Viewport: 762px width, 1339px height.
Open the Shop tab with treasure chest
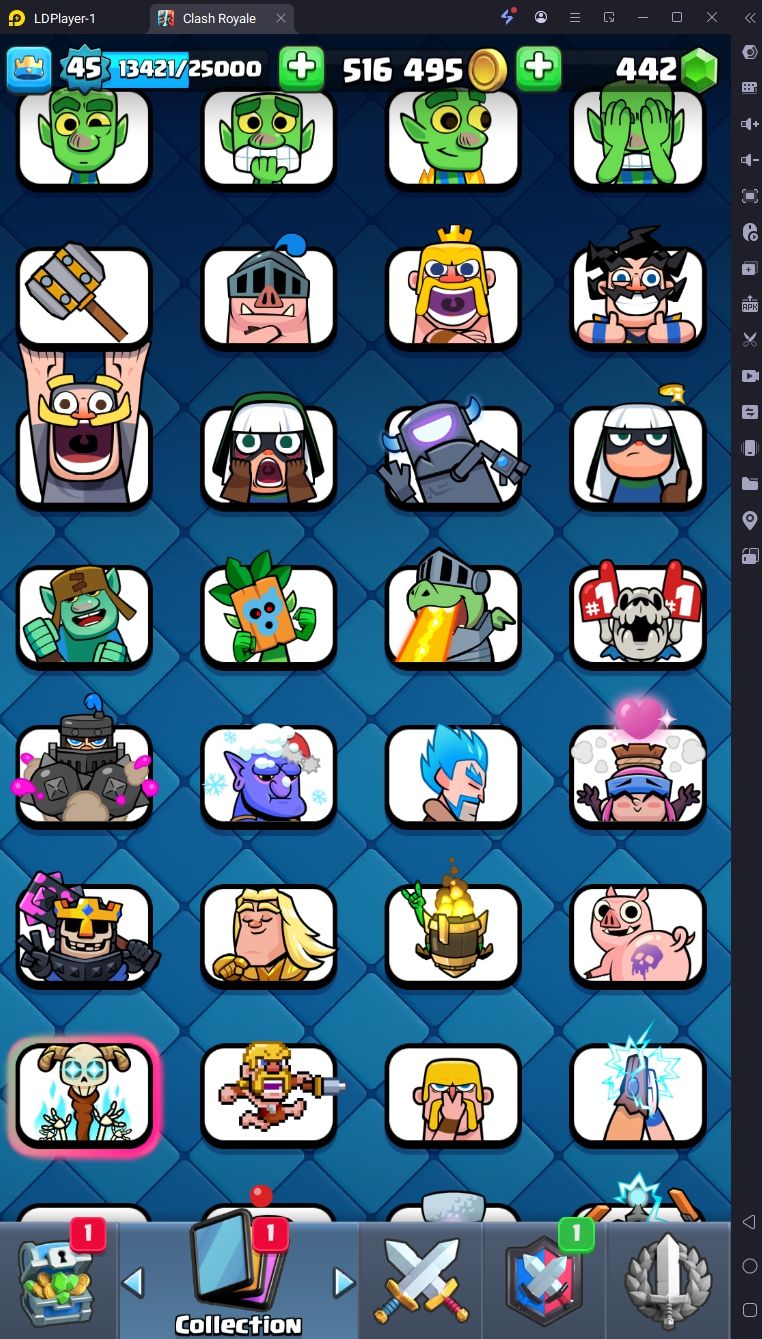tap(57, 1280)
